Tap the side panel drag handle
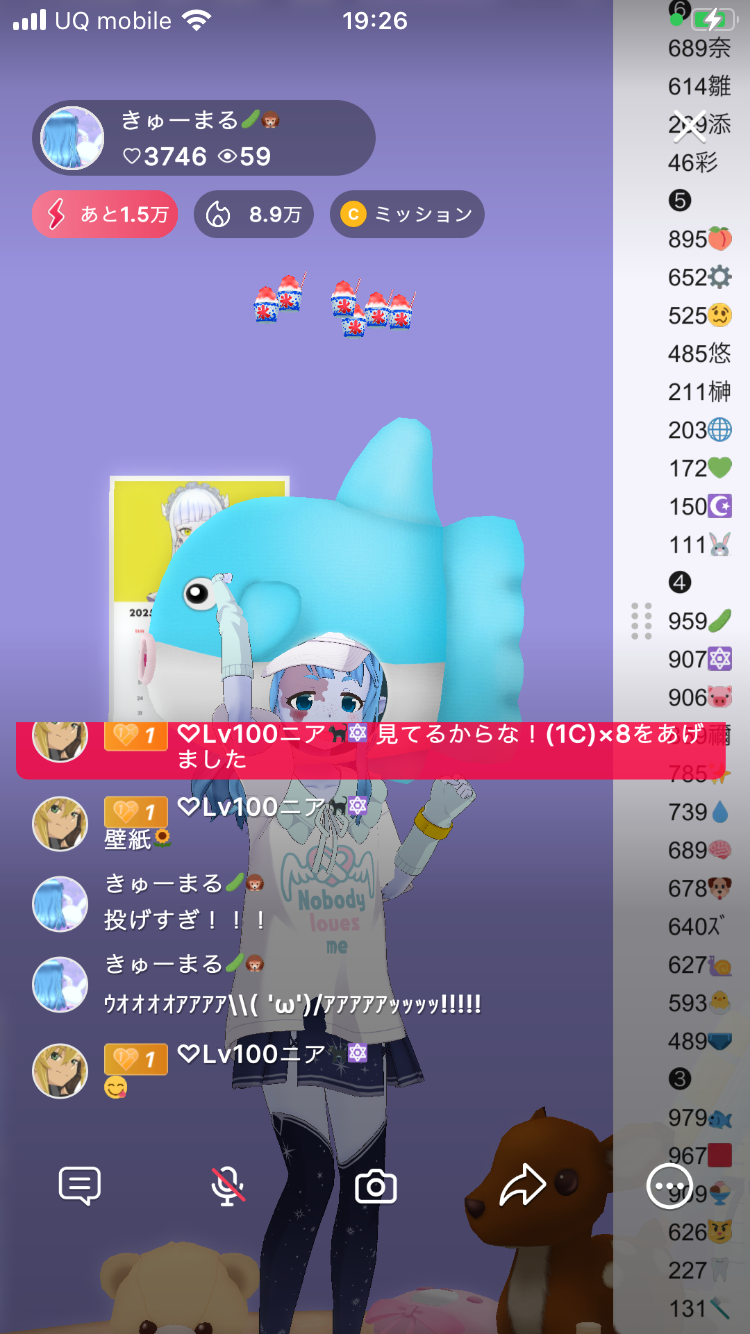This screenshot has width=750, height=1334. pos(641,620)
